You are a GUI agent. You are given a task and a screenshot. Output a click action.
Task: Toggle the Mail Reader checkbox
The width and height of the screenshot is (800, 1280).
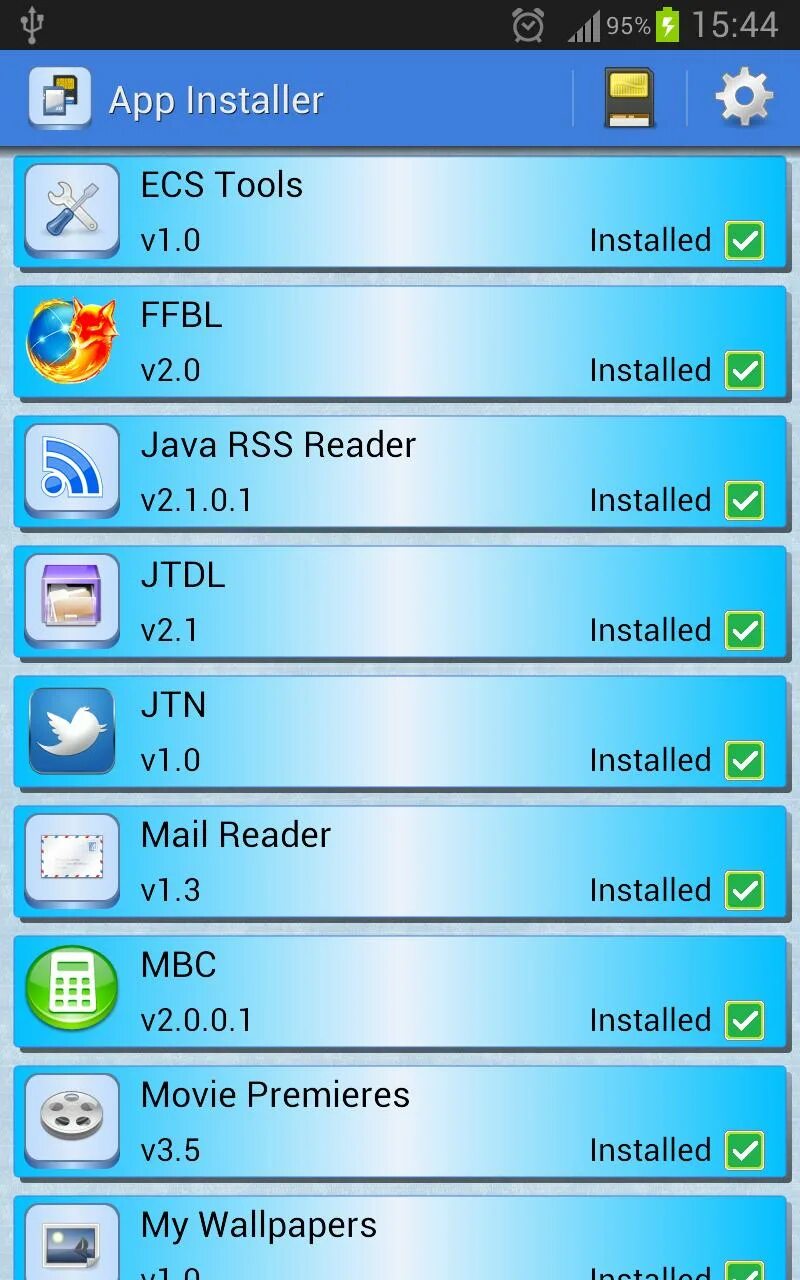(745, 891)
